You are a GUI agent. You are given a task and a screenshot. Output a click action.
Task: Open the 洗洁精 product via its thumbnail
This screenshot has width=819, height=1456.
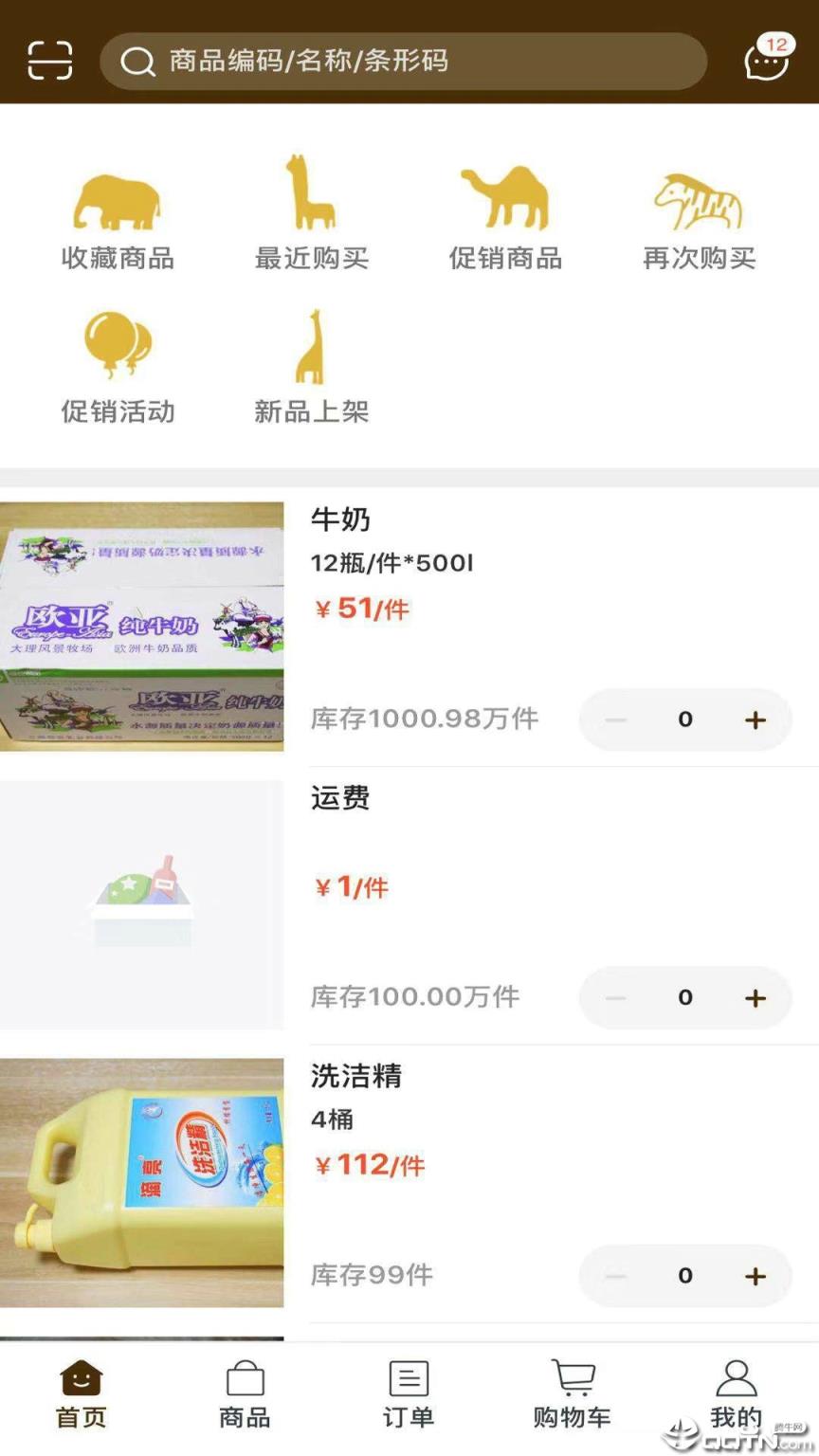click(141, 1185)
